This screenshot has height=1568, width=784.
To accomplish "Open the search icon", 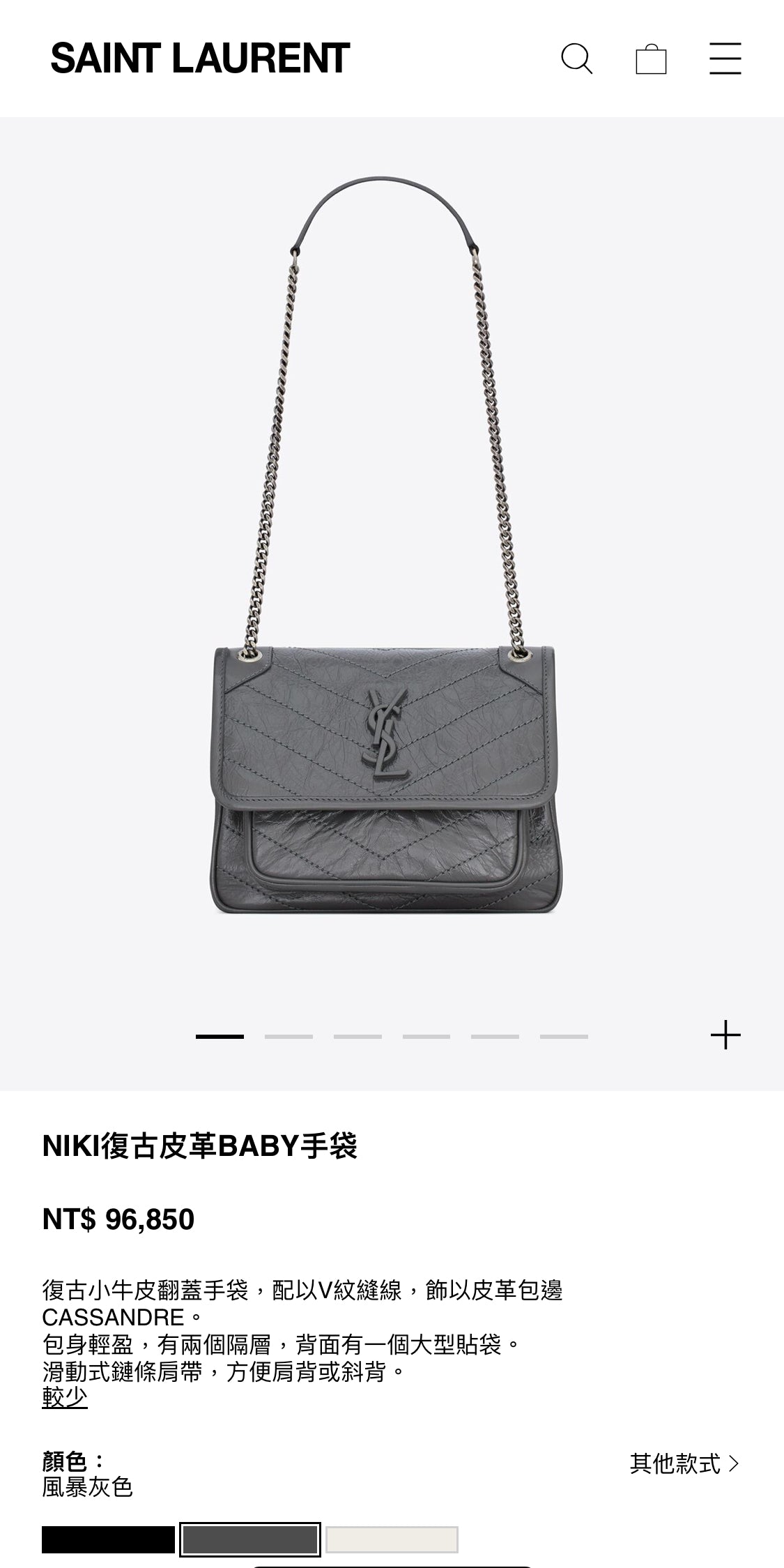I will 577,59.
